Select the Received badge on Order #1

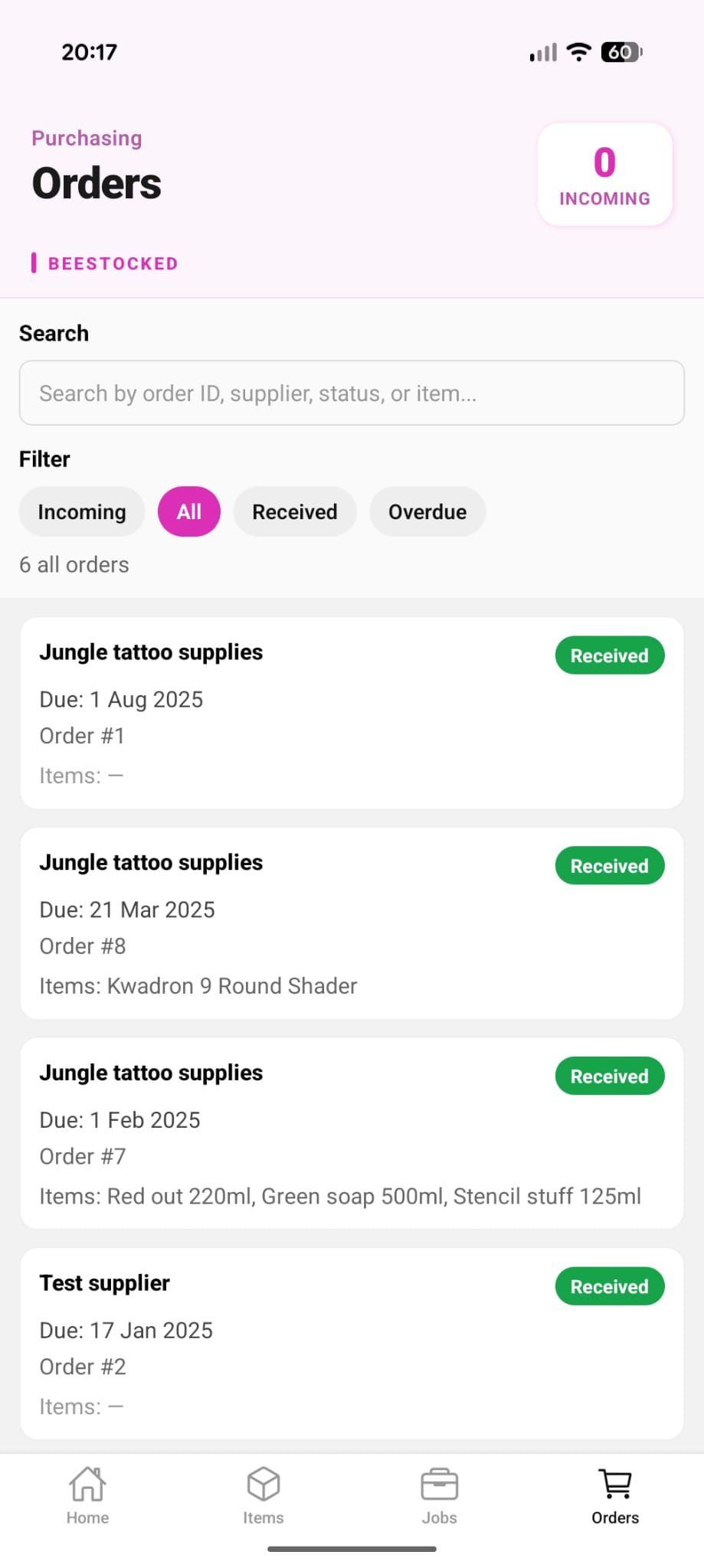(x=608, y=655)
